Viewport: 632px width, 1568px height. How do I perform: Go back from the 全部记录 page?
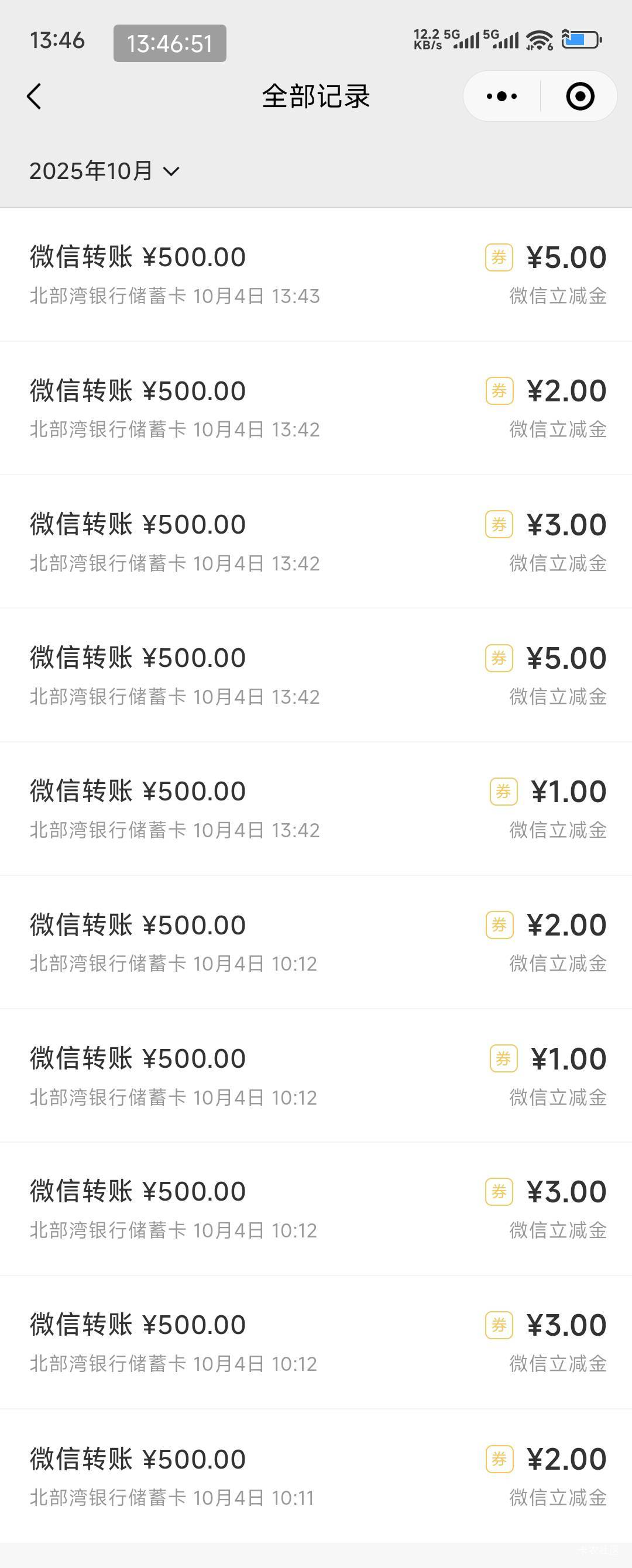35,97
